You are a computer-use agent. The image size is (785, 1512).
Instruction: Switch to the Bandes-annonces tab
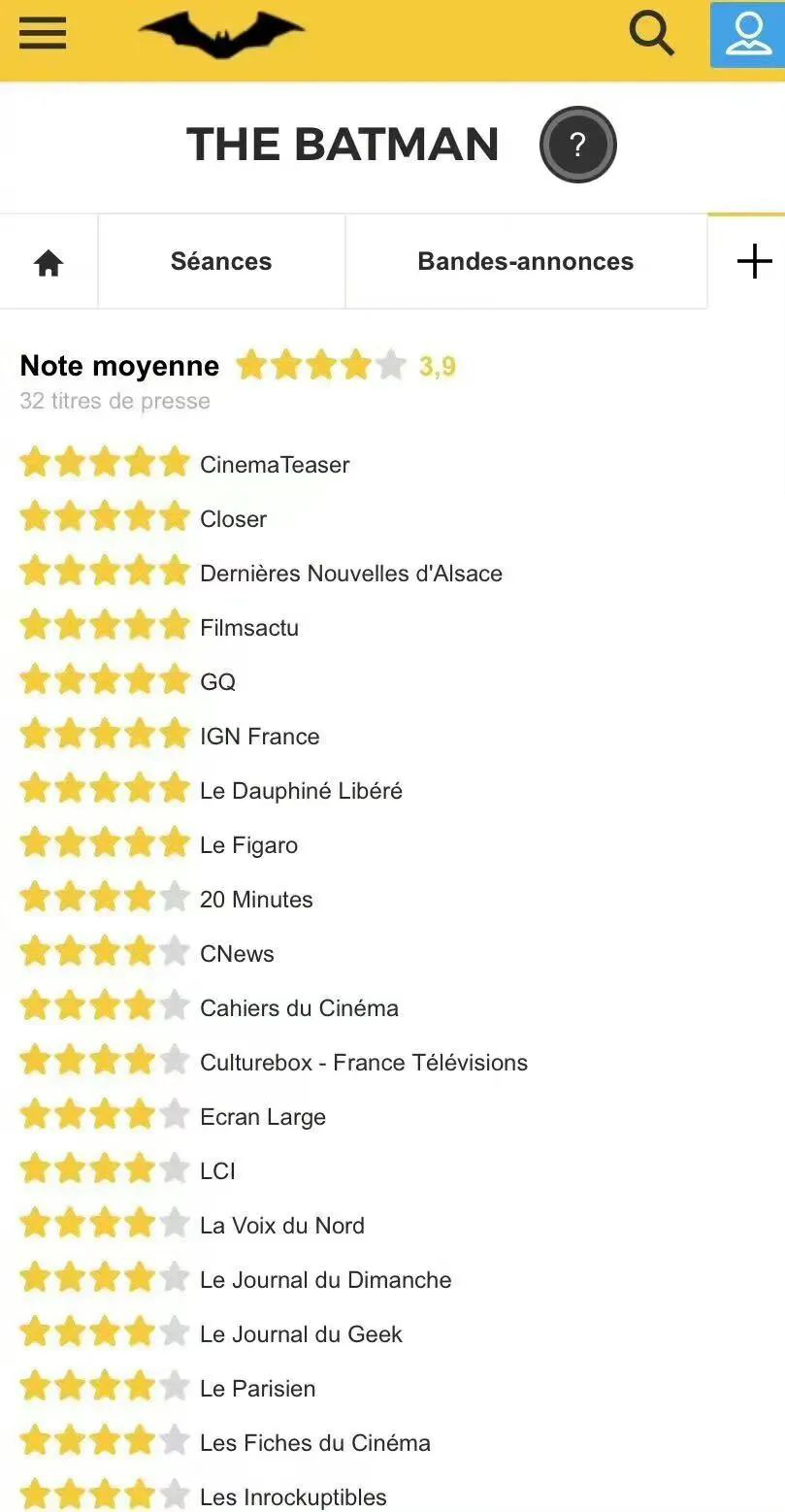pyautogui.click(x=525, y=261)
